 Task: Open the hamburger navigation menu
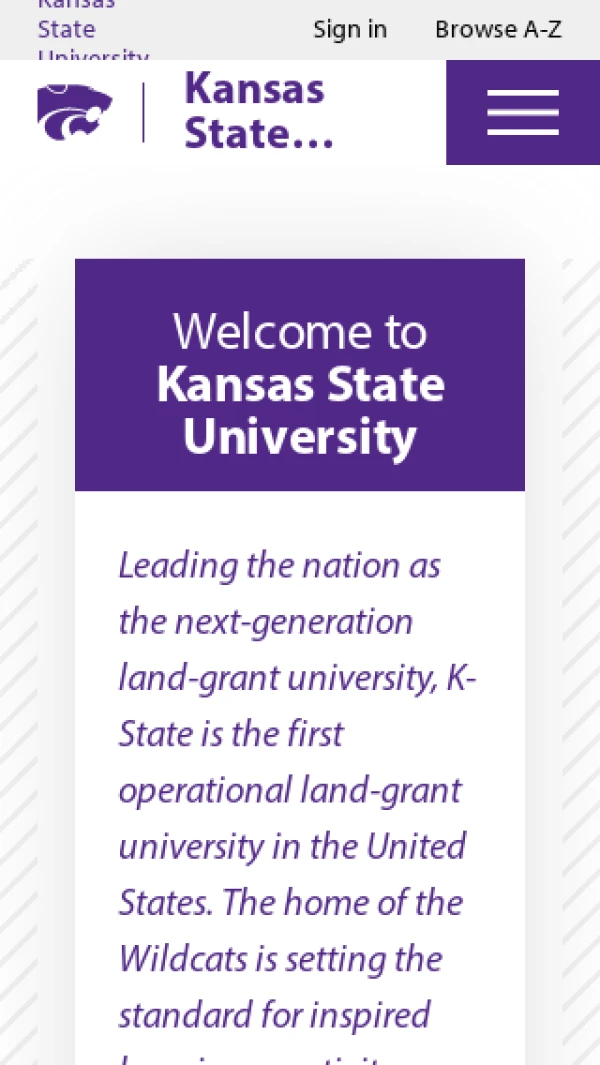coord(522,112)
